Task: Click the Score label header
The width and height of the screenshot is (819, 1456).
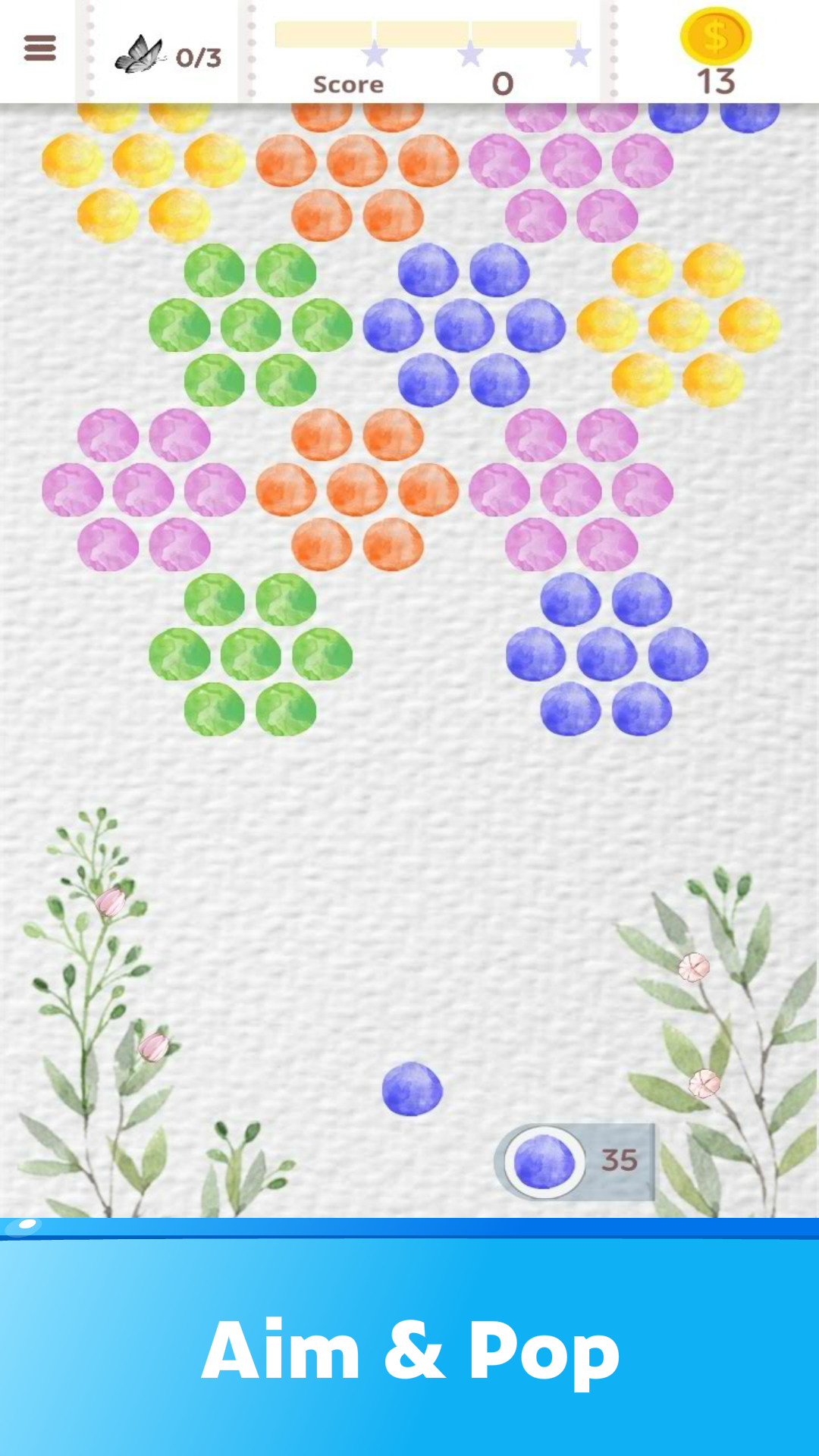Action: point(348,83)
